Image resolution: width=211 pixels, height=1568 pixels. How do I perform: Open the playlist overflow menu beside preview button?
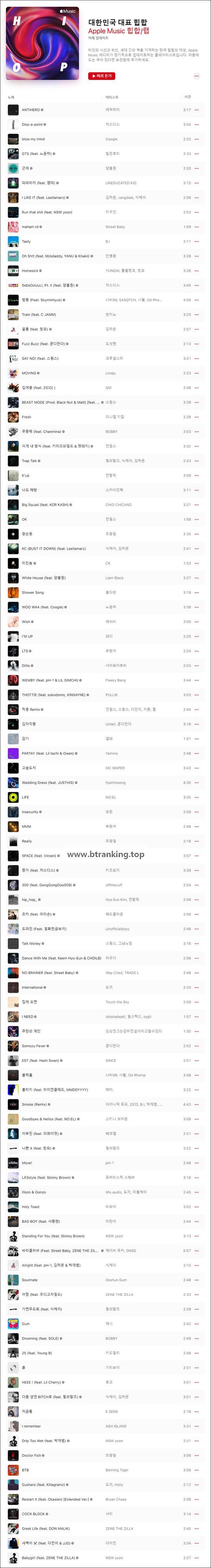[197, 76]
